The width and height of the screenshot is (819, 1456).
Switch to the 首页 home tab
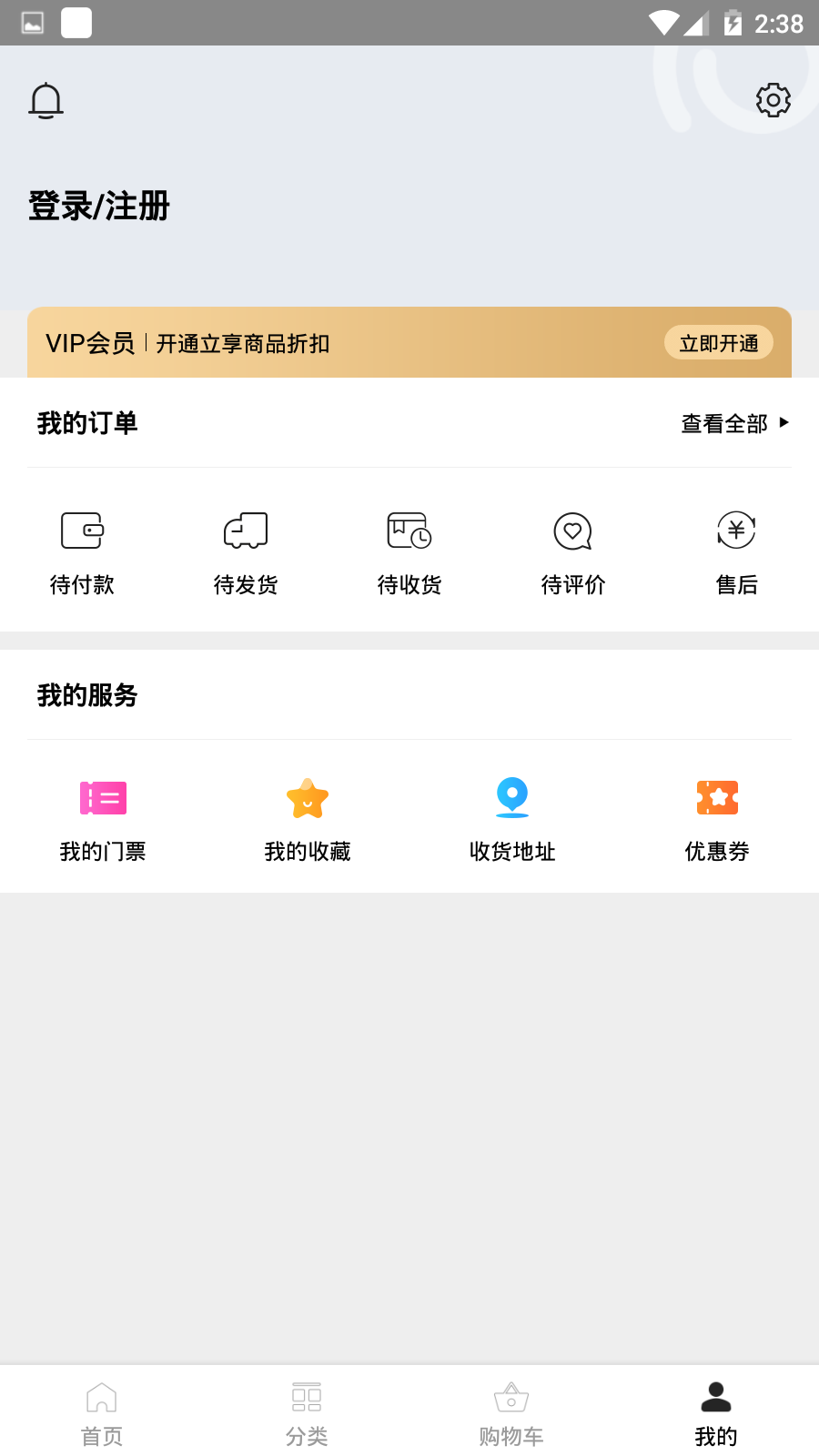point(102,1413)
